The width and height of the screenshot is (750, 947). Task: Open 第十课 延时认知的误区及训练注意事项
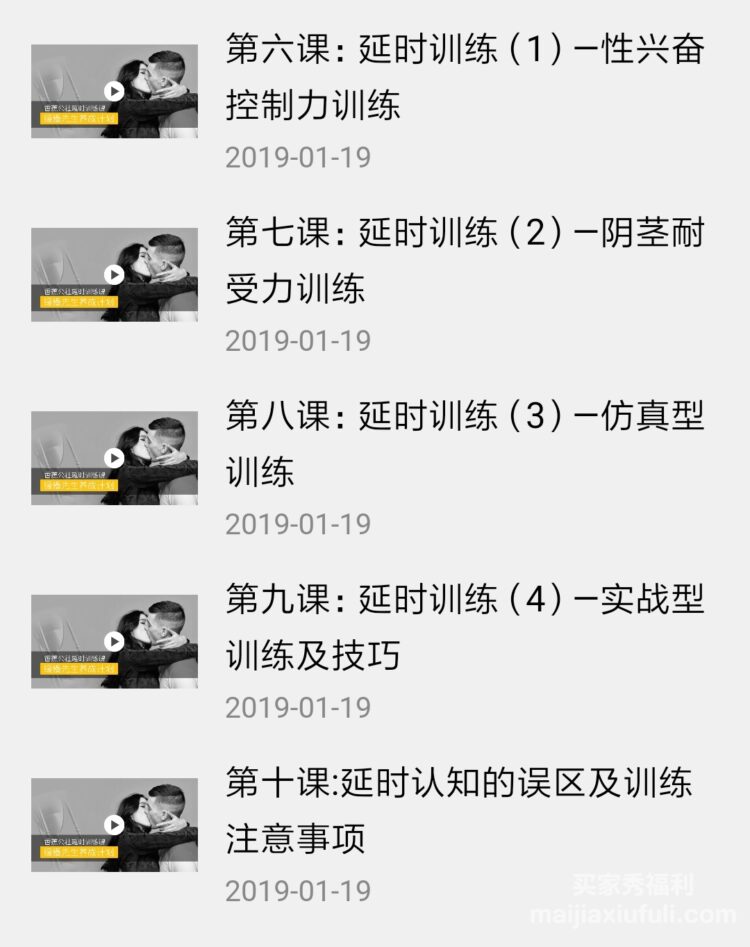coord(458,810)
